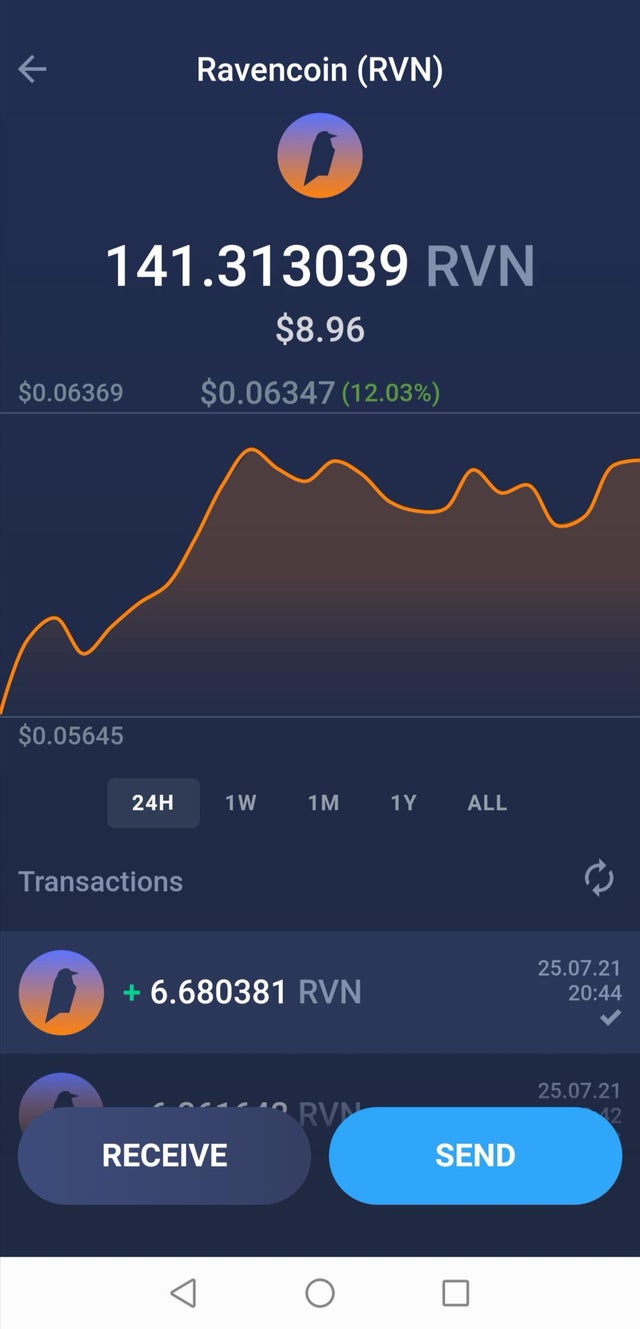The image size is (640, 1329).
Task: Tap the SEND button
Action: click(x=475, y=1156)
